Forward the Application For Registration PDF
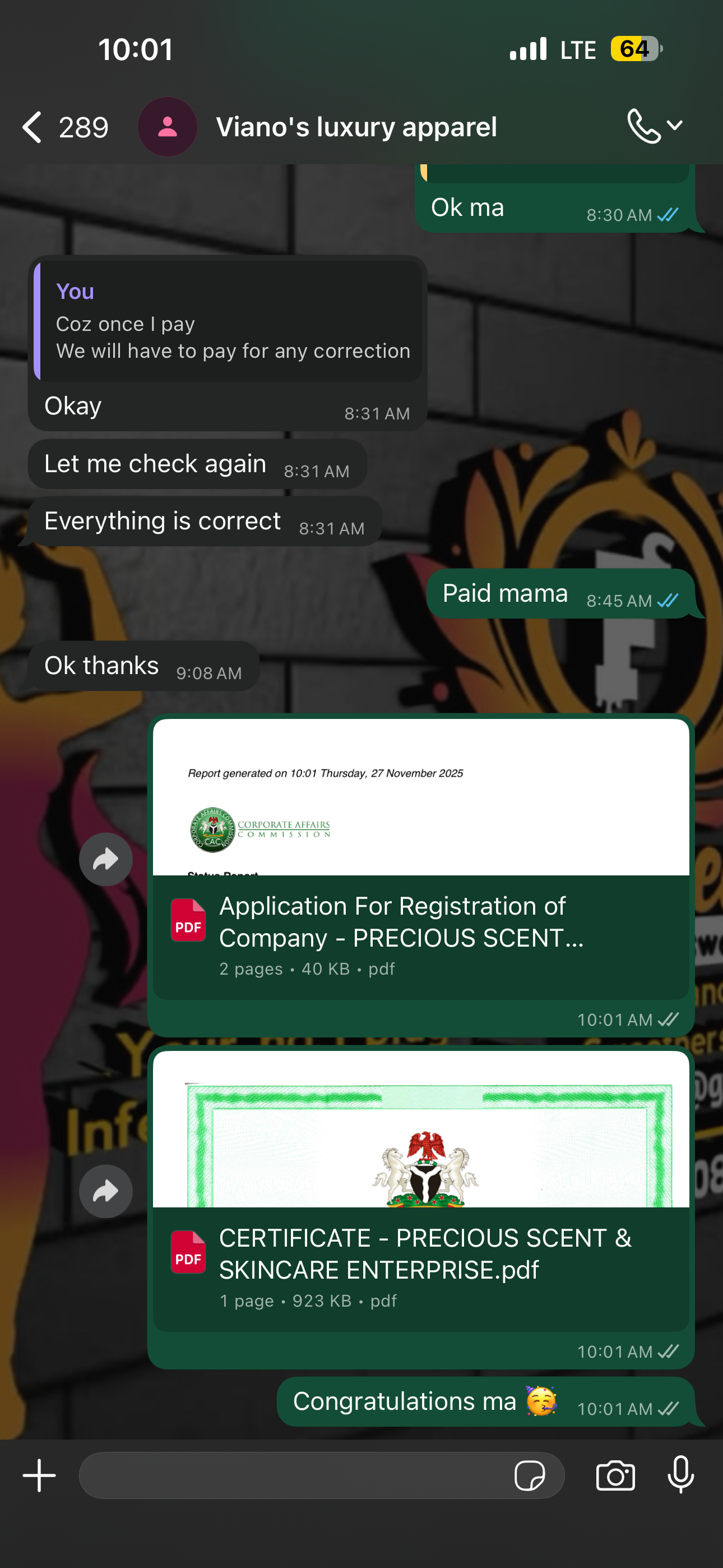 (x=106, y=859)
